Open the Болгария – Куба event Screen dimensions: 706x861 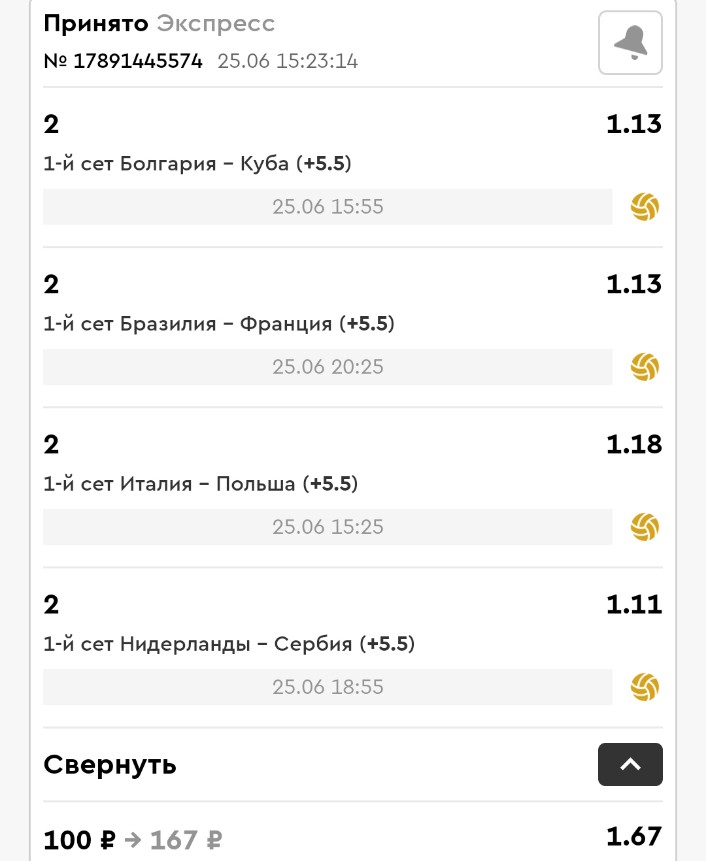pos(197,163)
